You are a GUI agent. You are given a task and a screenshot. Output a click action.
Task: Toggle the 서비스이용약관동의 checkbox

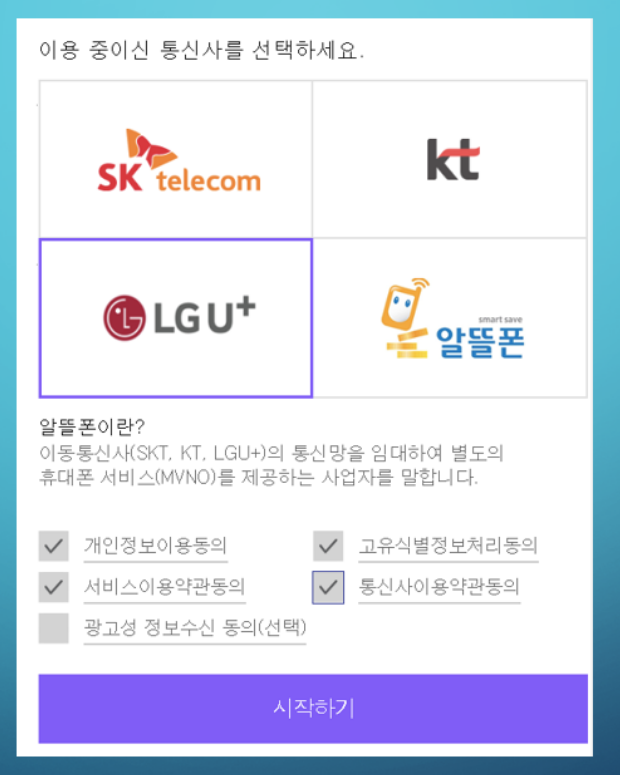[x=53, y=587]
